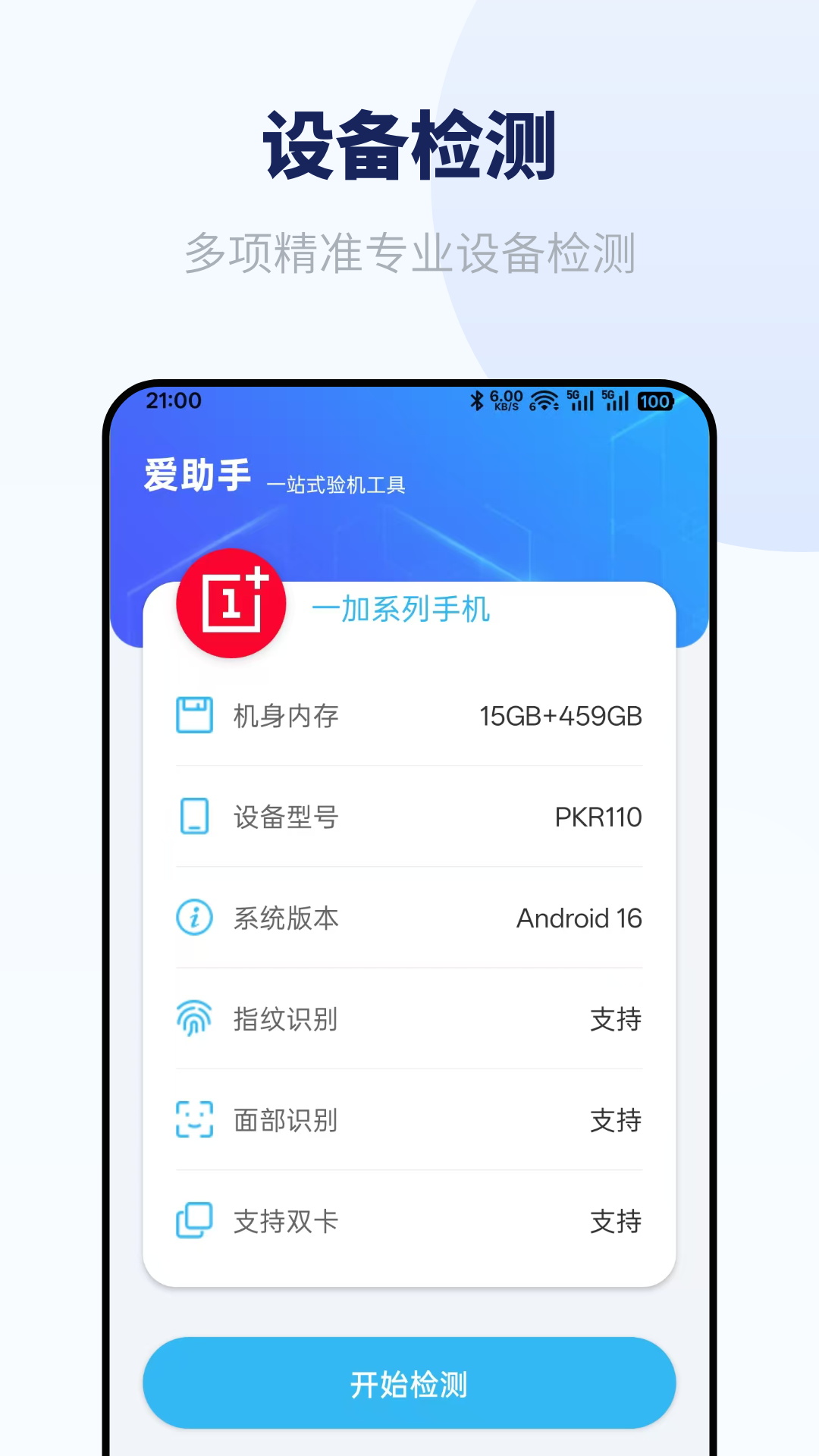Click the OnePlus logo icon
This screenshot has height=1456, width=819.
point(231,604)
